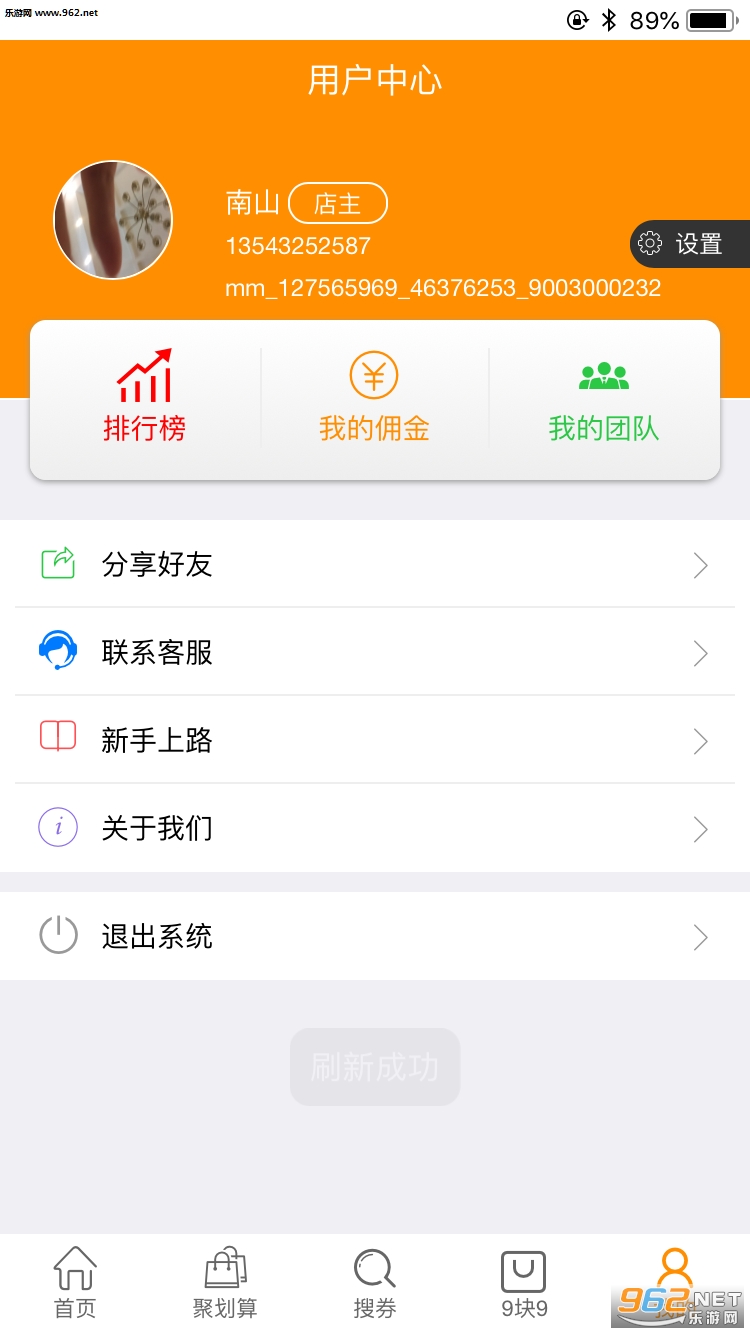Switch to the 9块9 tab

(524, 1283)
